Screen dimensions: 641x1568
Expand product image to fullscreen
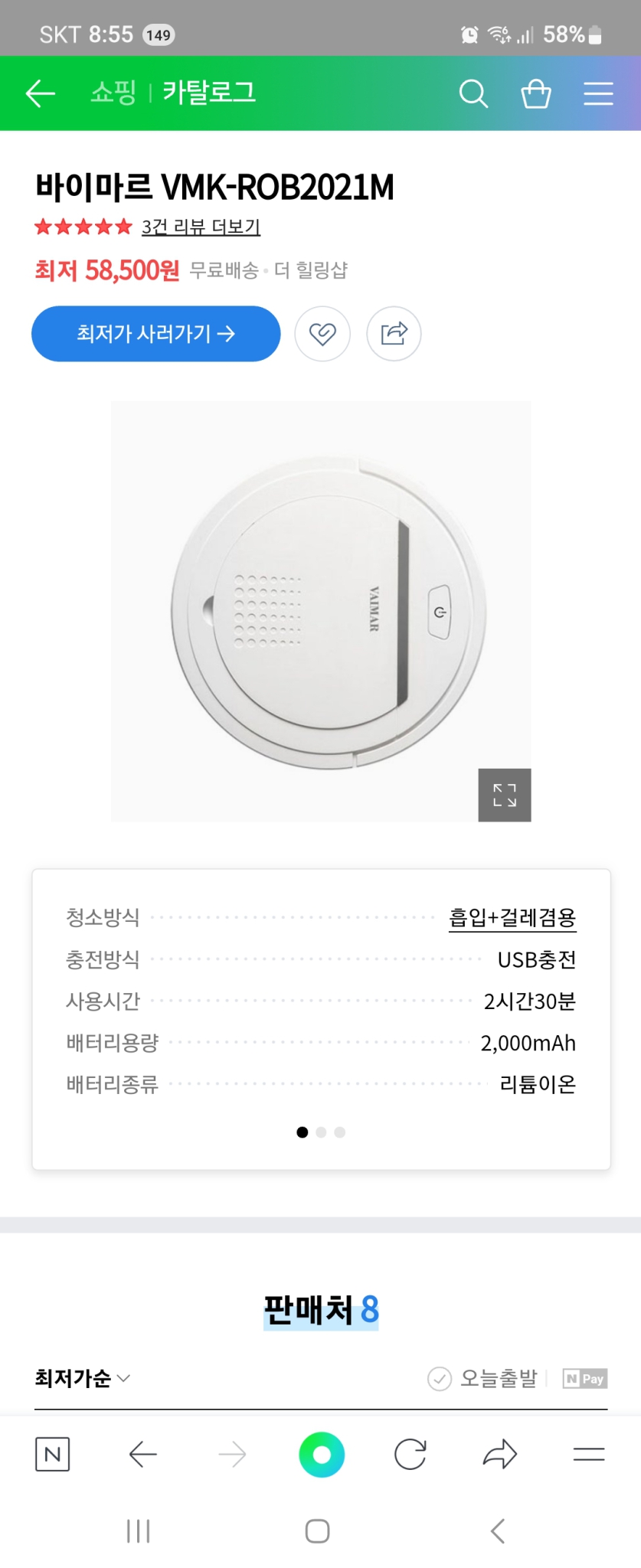point(504,795)
